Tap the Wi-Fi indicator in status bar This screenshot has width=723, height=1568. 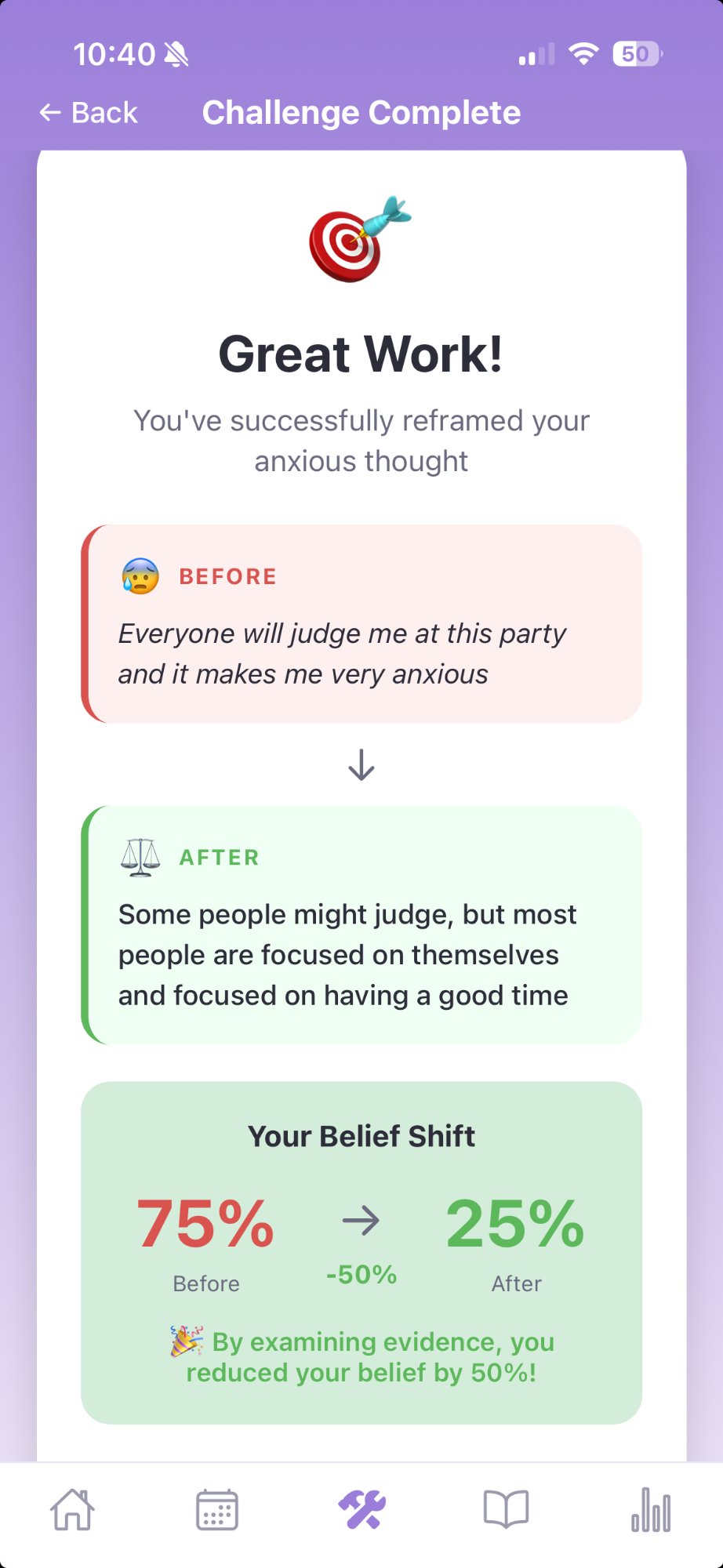tap(583, 55)
